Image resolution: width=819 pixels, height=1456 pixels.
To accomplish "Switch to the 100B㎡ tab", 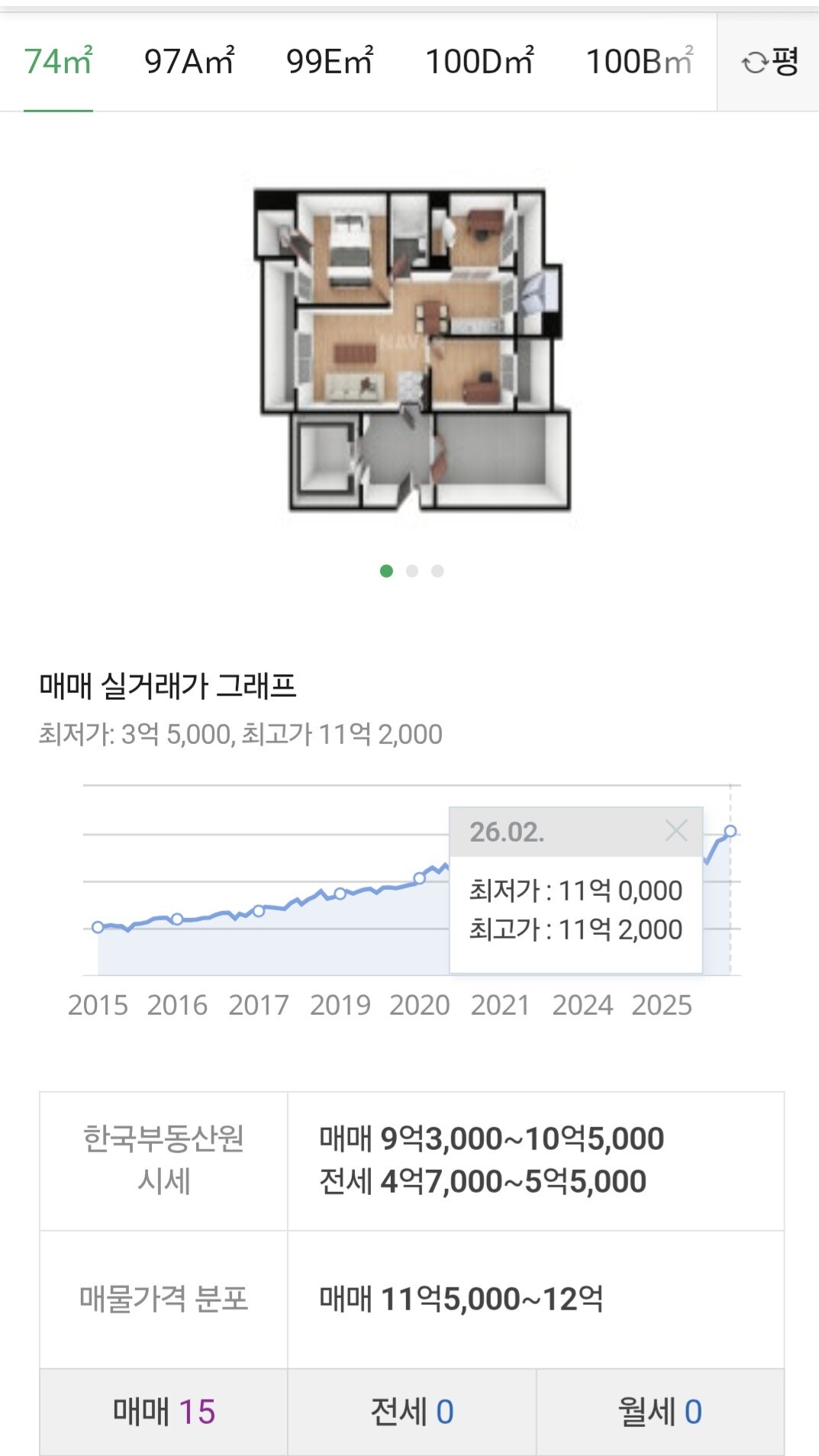I will [639, 62].
